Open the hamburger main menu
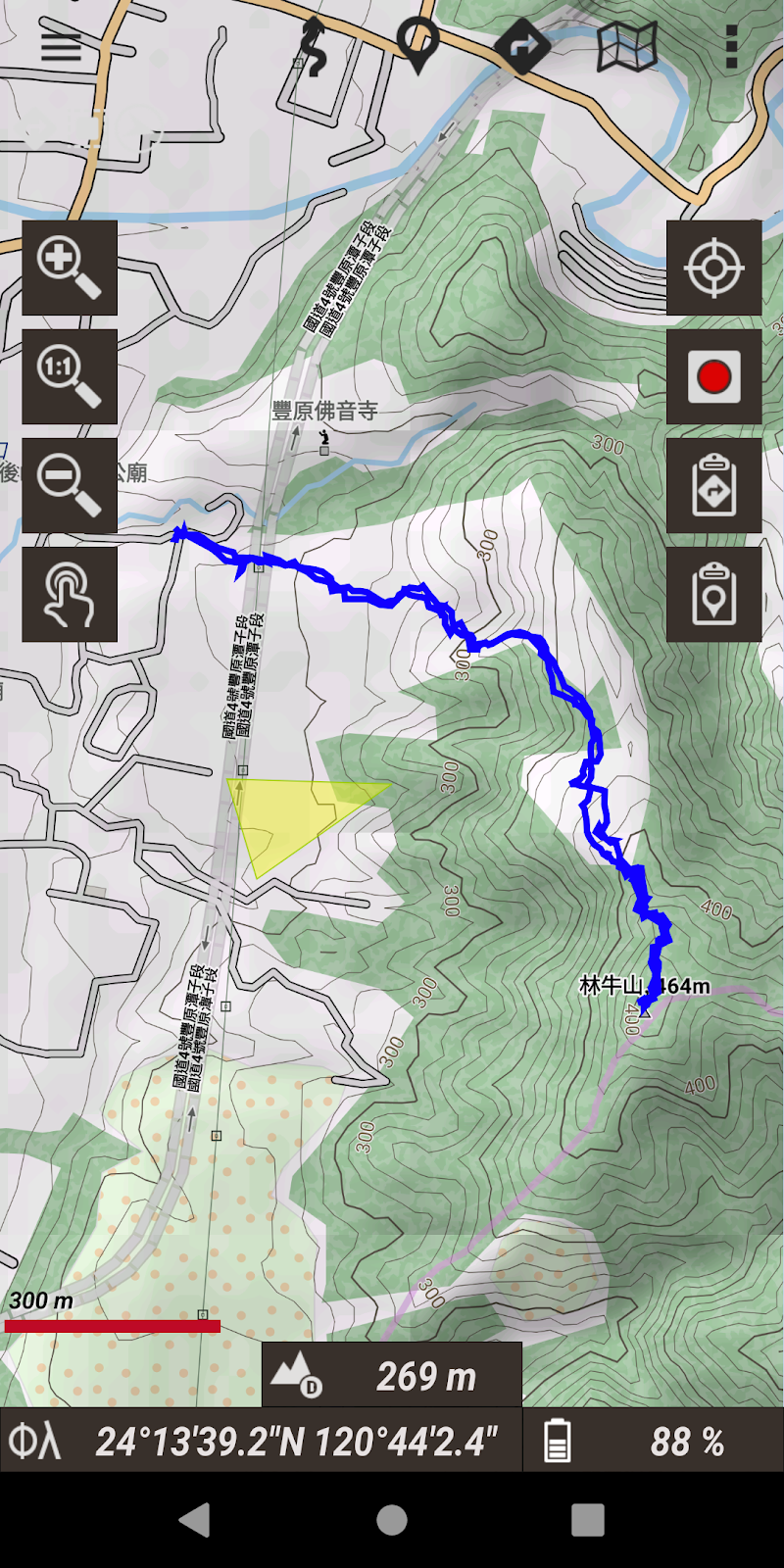This screenshot has width=784, height=1568. (x=61, y=46)
